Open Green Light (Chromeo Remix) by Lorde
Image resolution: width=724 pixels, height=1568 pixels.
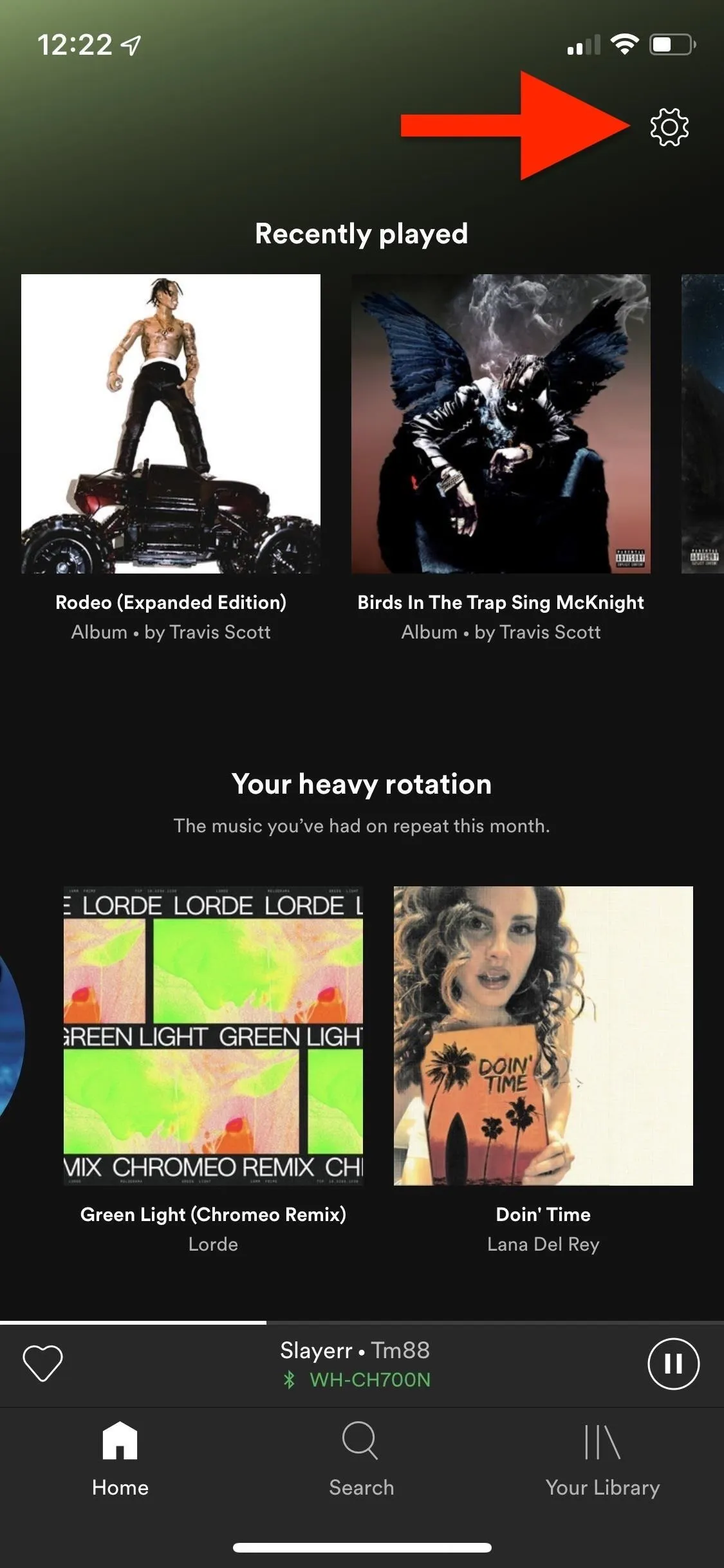point(213,1036)
